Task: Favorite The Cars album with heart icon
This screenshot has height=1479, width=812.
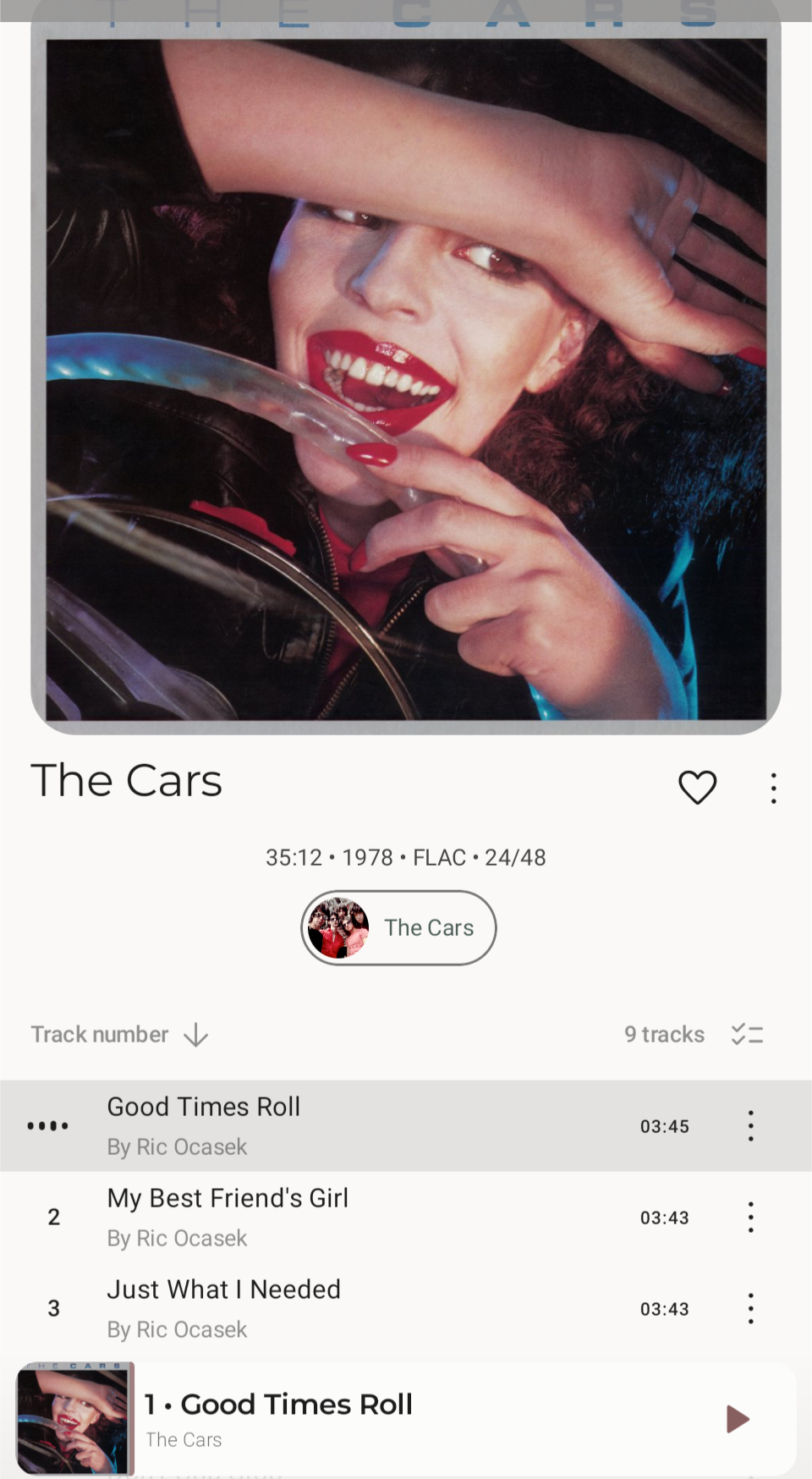Action: click(697, 788)
